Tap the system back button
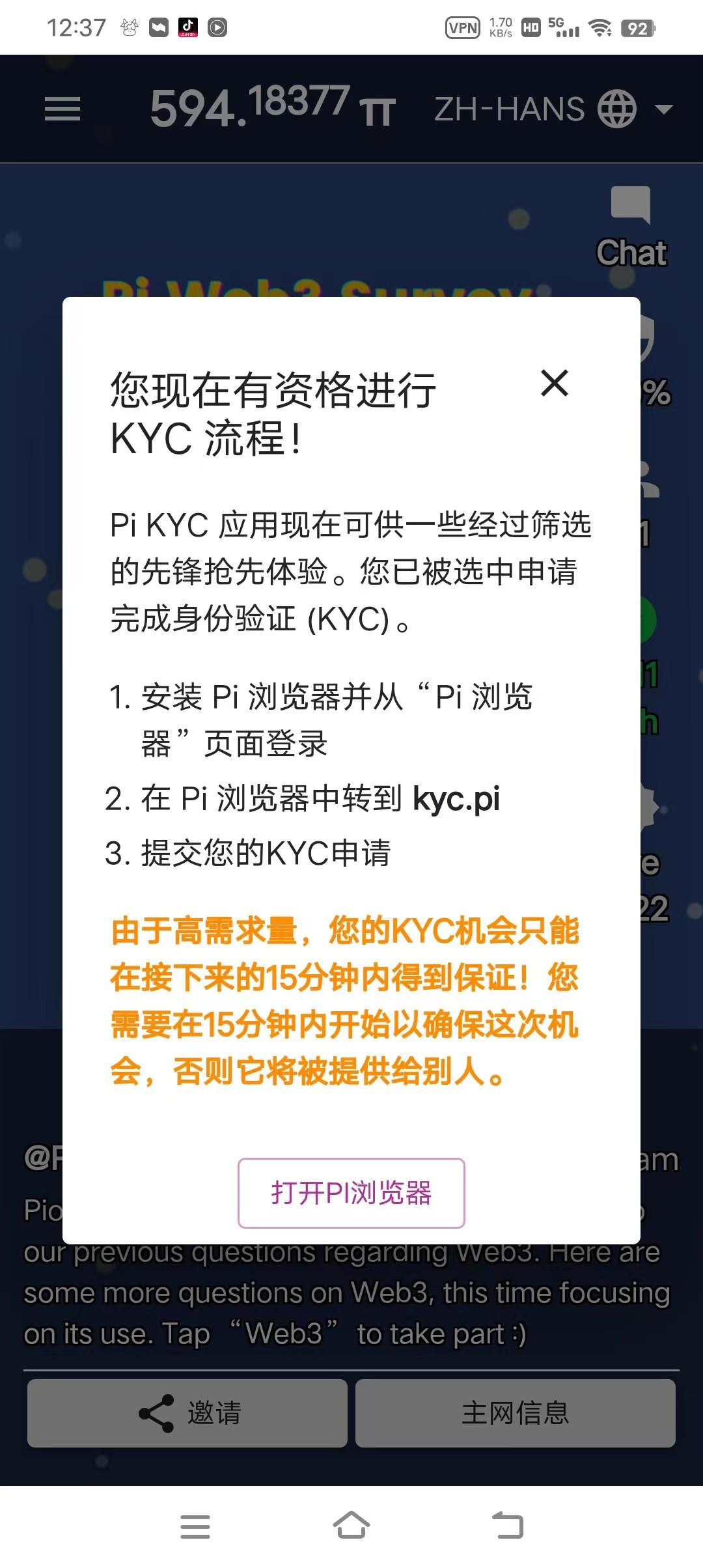 tap(508, 1526)
